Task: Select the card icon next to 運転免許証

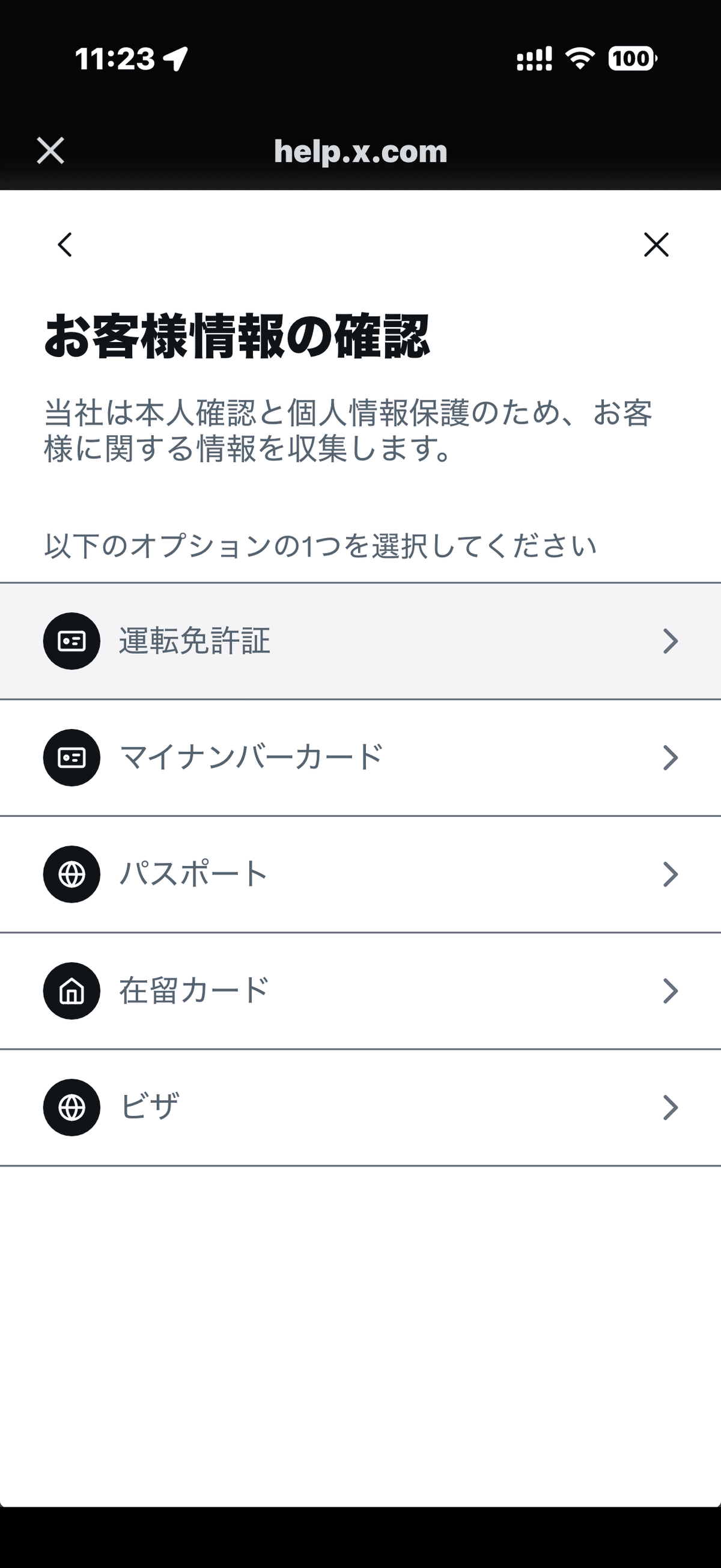Action: (71, 640)
